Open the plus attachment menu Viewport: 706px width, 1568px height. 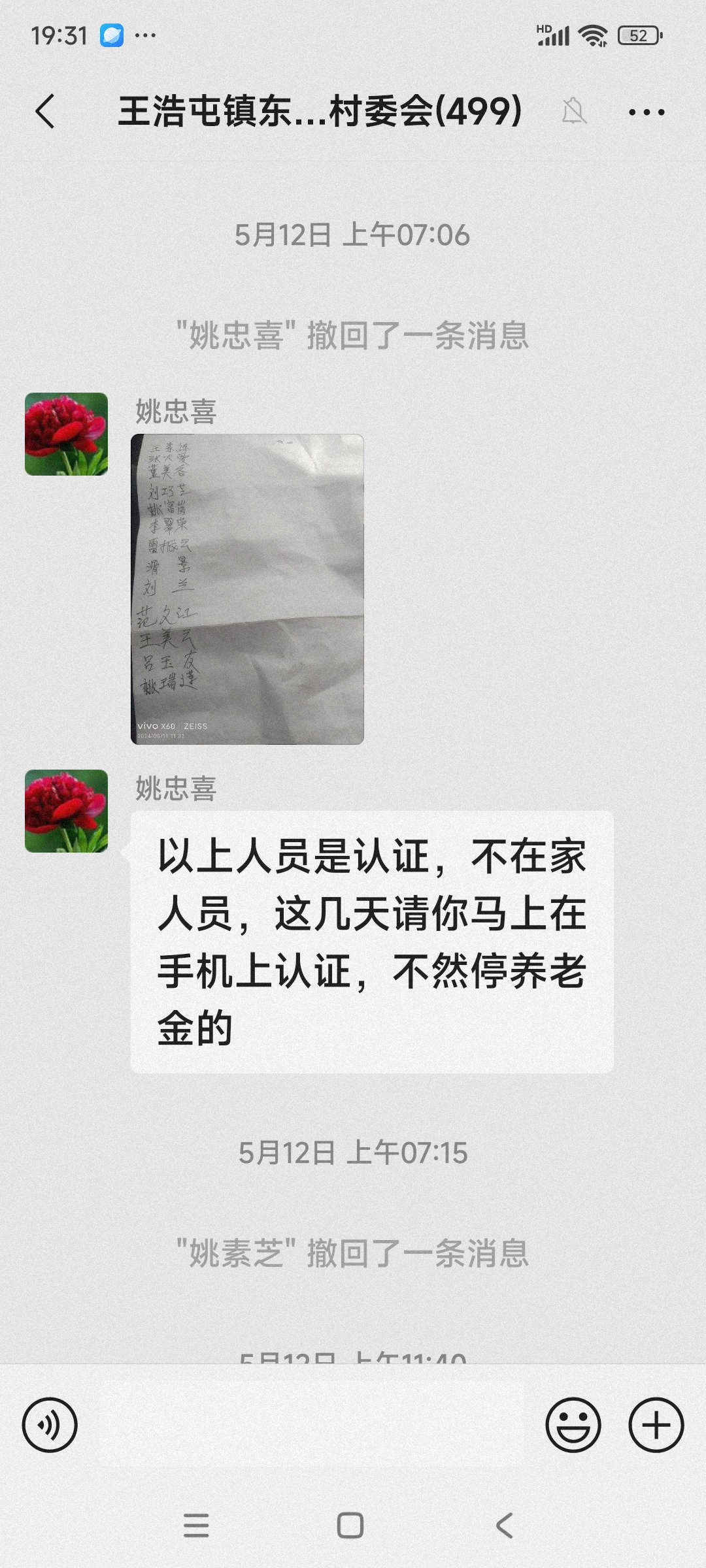[x=656, y=1425]
